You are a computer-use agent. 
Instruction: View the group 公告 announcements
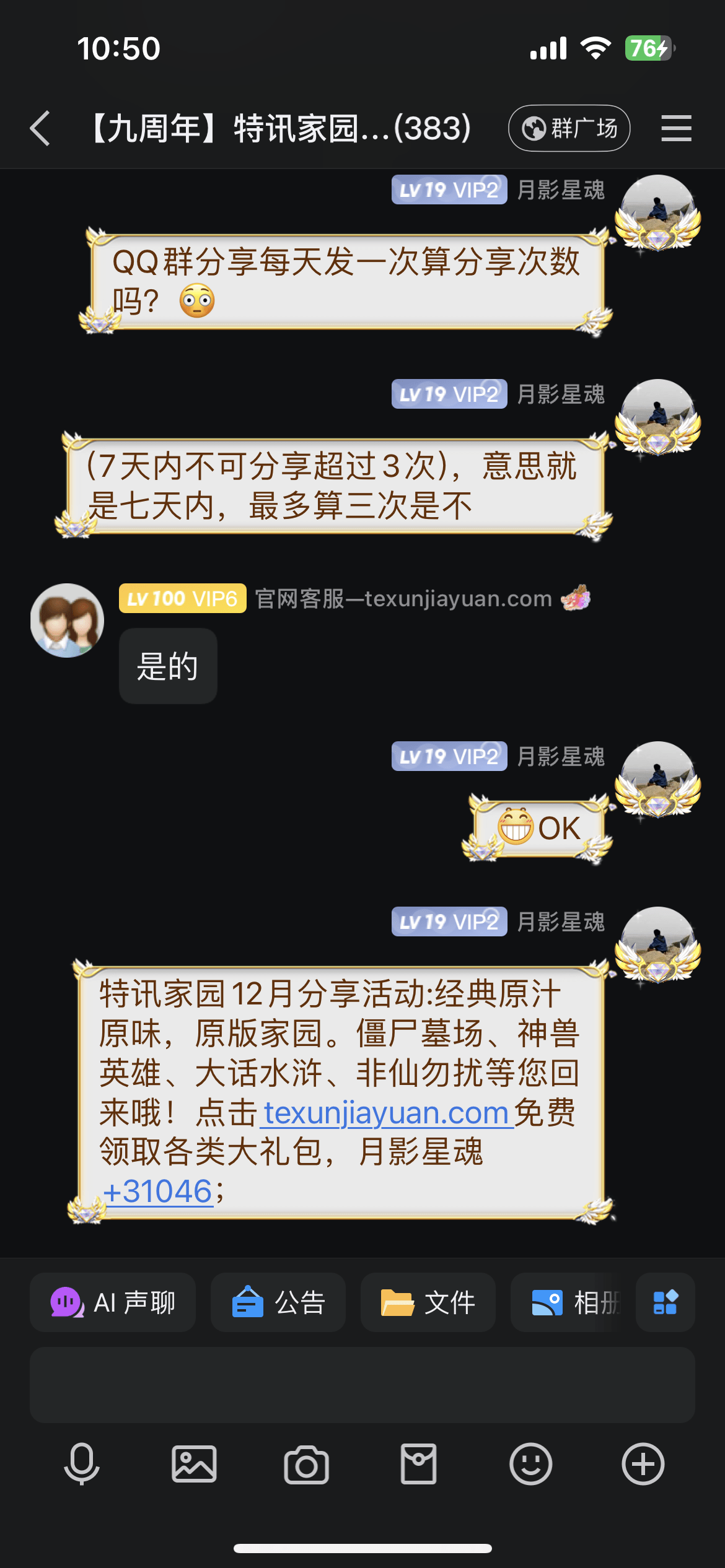tap(278, 1302)
